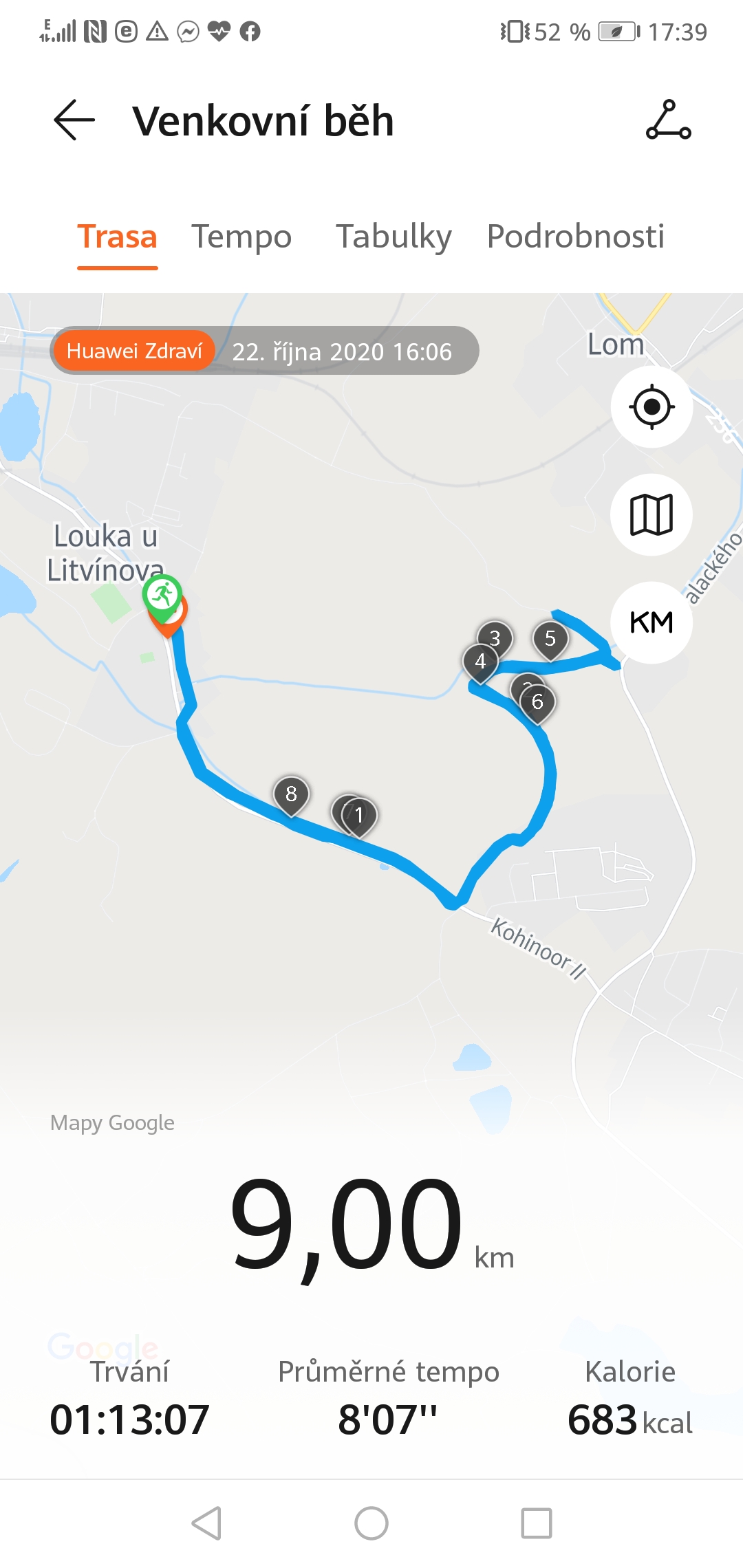Toggle the KM markers button
743x1568 pixels.
pyautogui.click(x=652, y=622)
